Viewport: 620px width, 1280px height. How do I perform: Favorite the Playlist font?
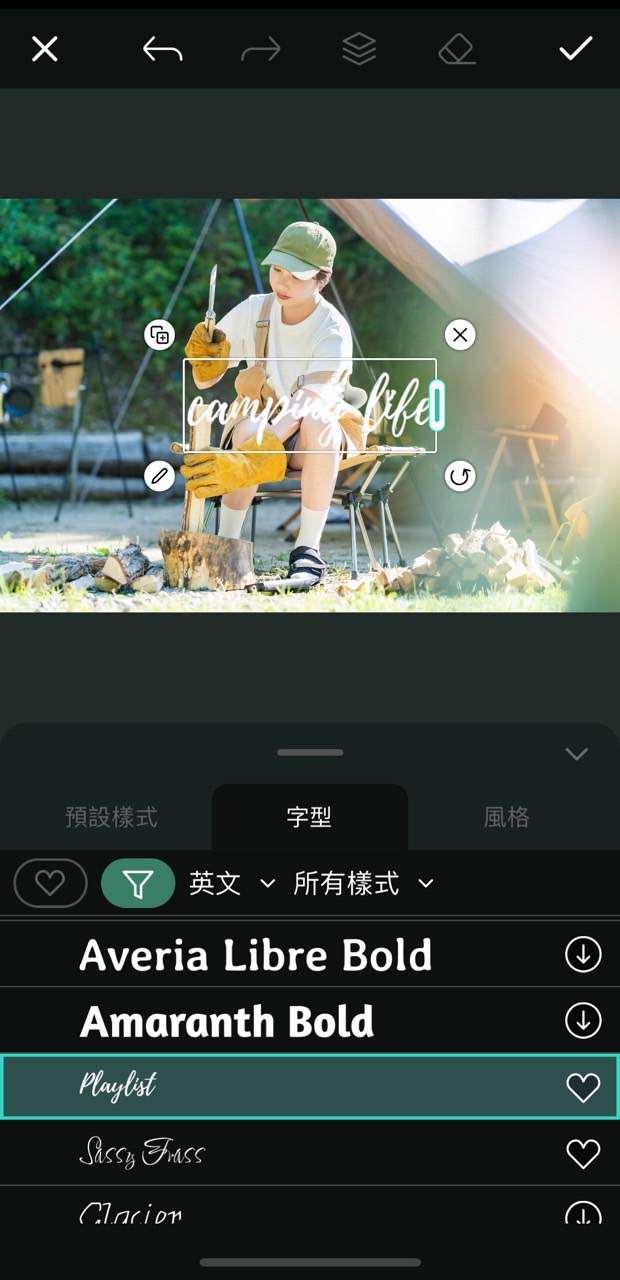pos(583,1087)
